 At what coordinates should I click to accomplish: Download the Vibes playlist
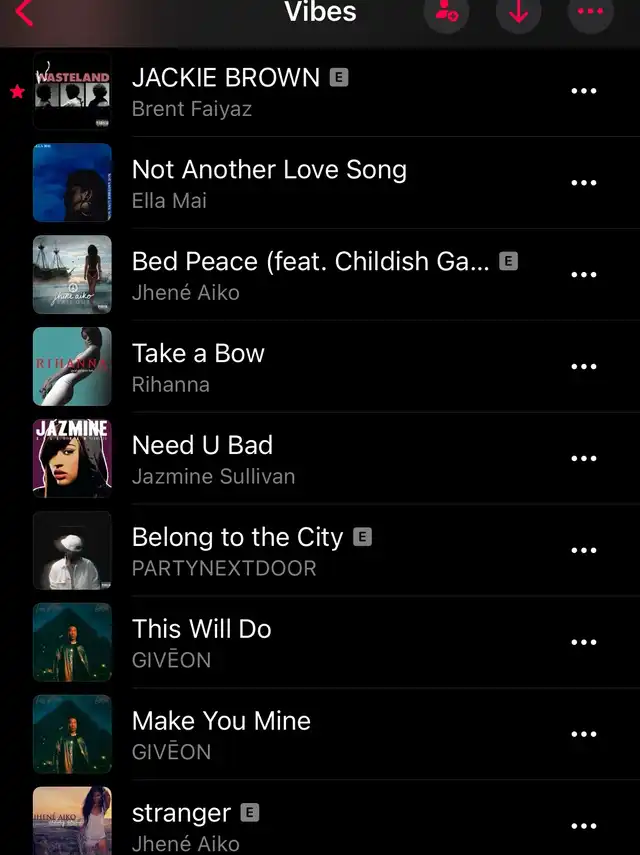click(x=518, y=12)
